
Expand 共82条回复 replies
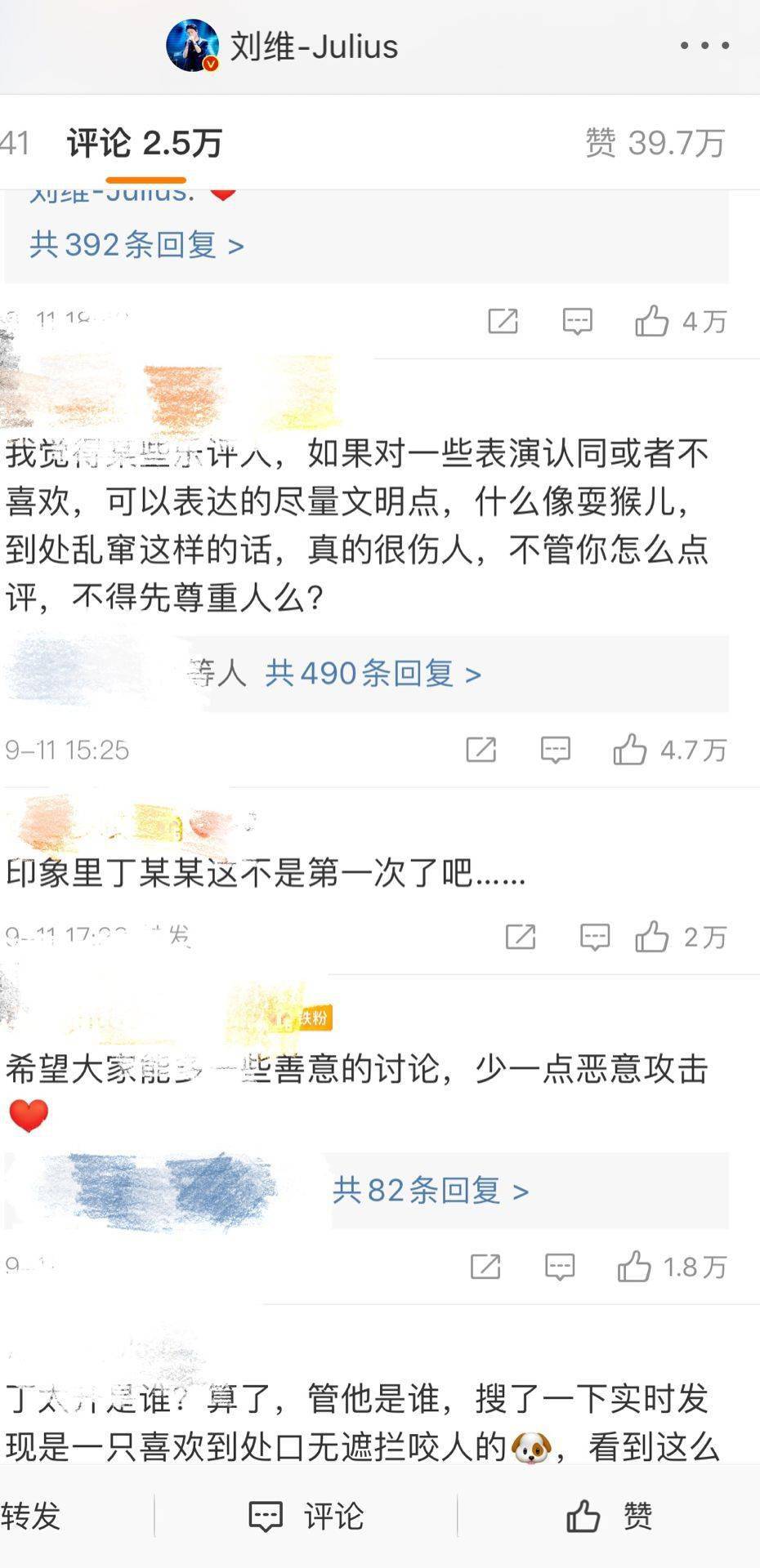430,1191
